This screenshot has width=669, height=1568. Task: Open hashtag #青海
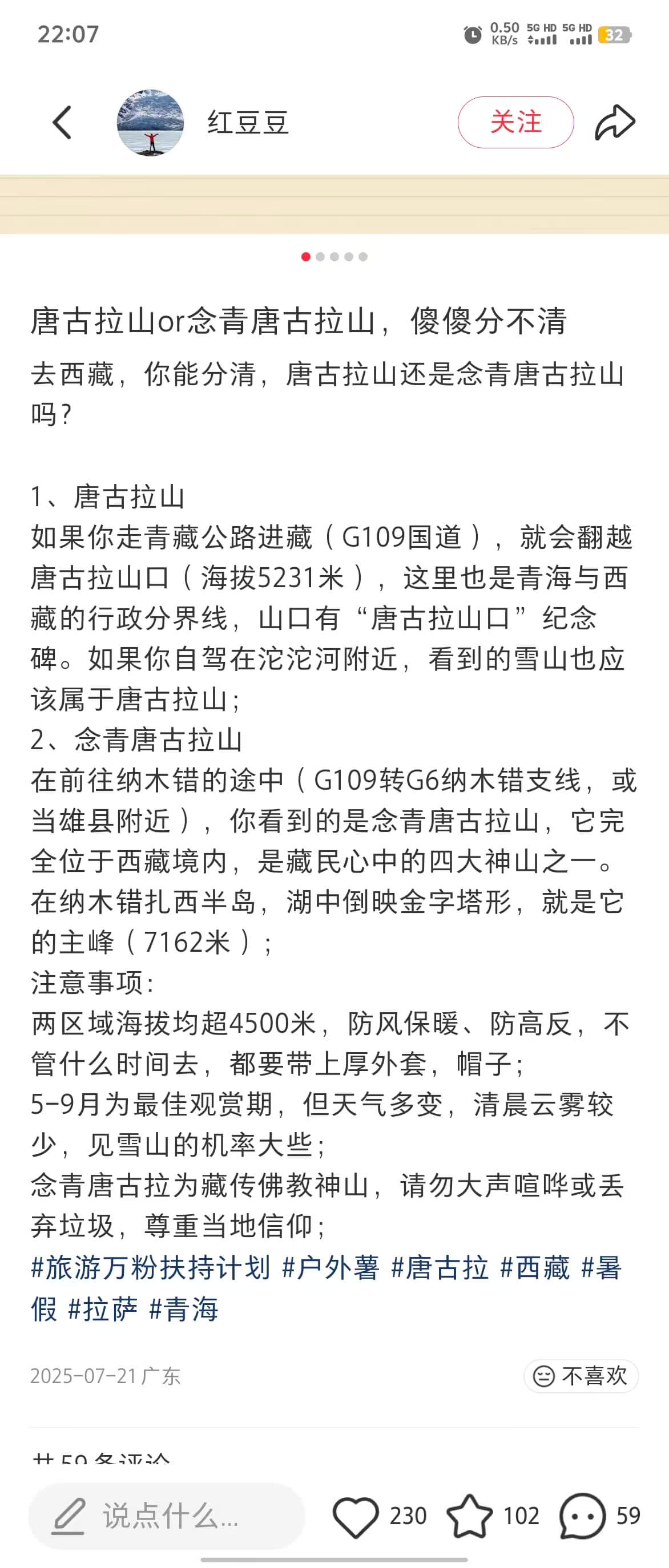pos(183,1309)
